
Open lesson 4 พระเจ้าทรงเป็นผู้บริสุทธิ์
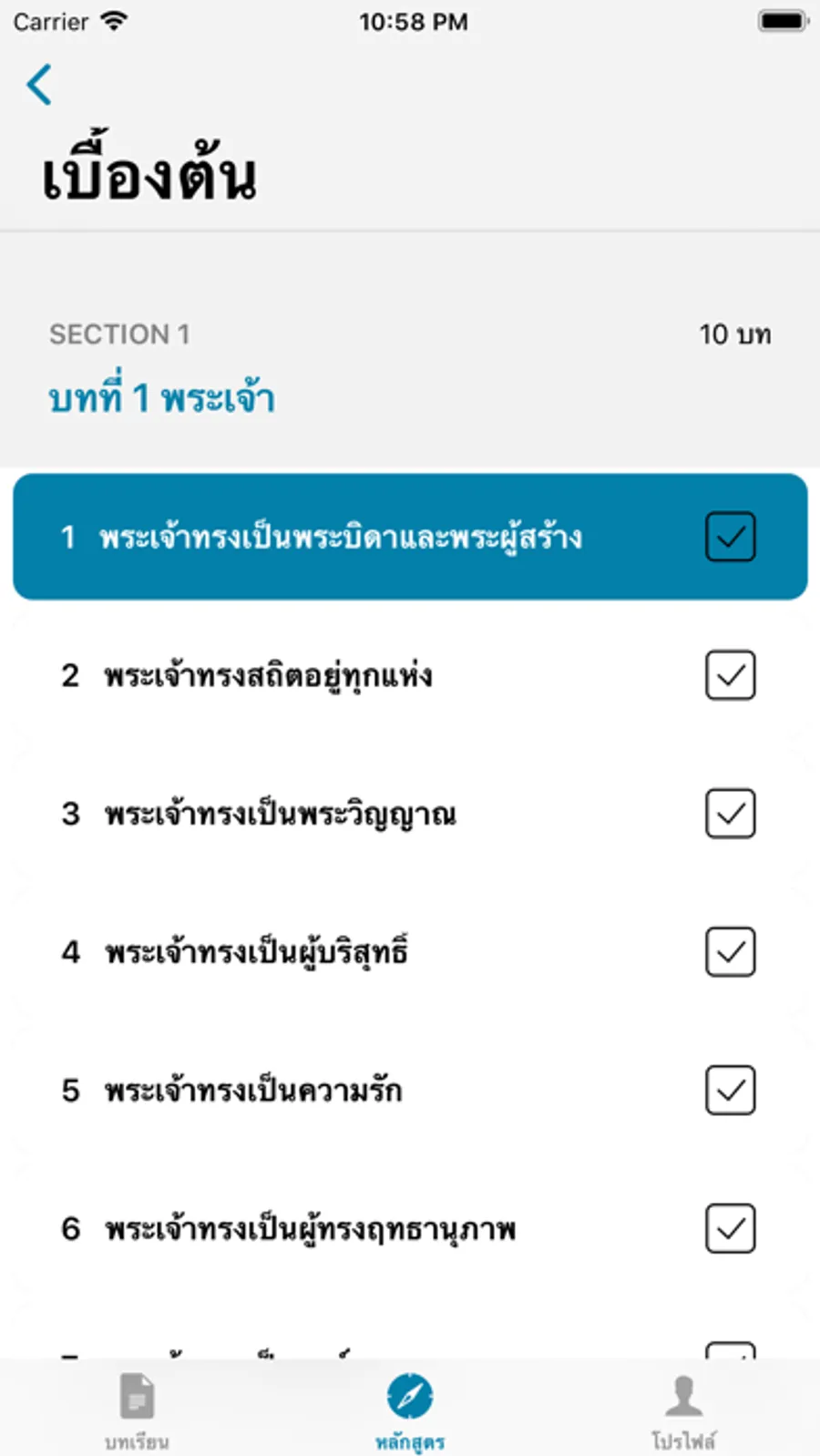point(410,952)
